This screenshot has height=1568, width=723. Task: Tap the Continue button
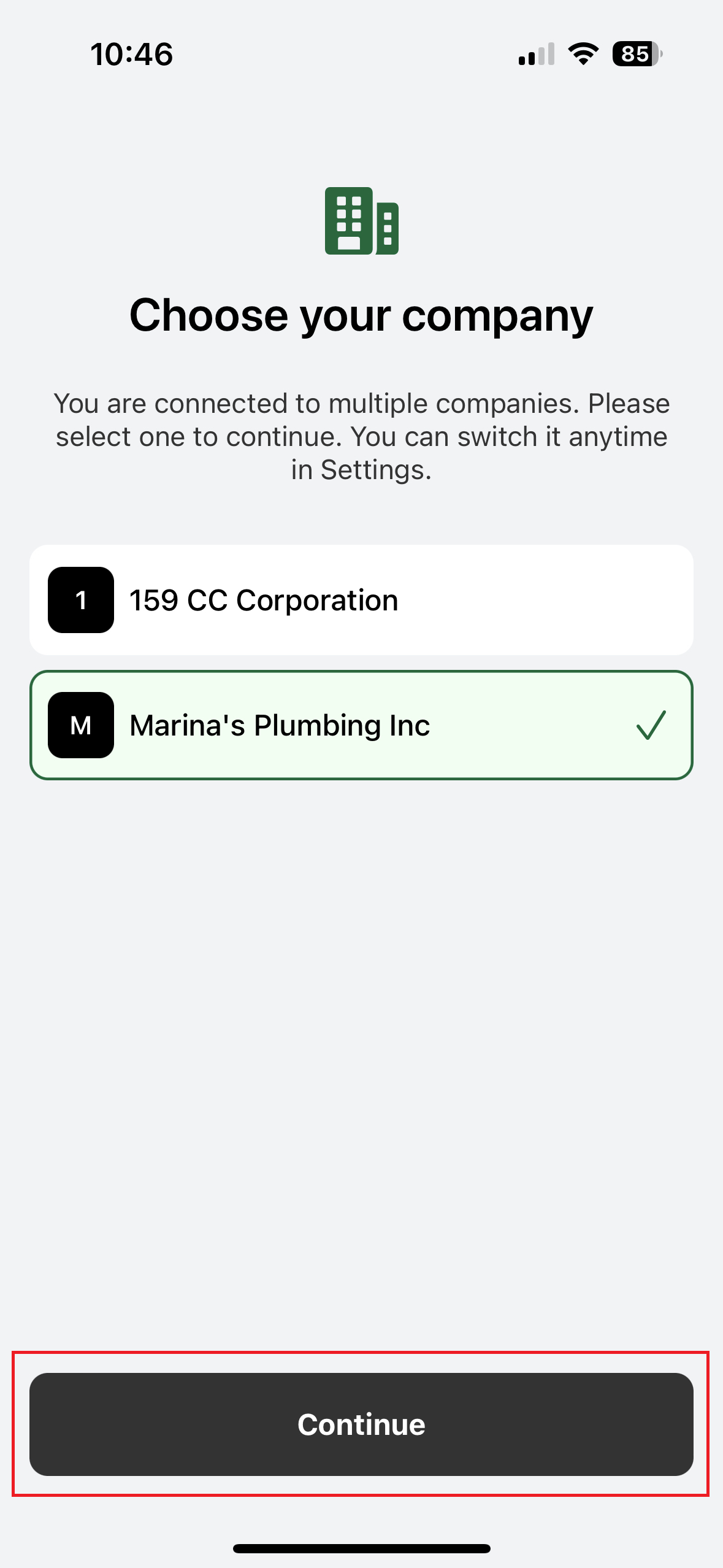[x=361, y=1424]
